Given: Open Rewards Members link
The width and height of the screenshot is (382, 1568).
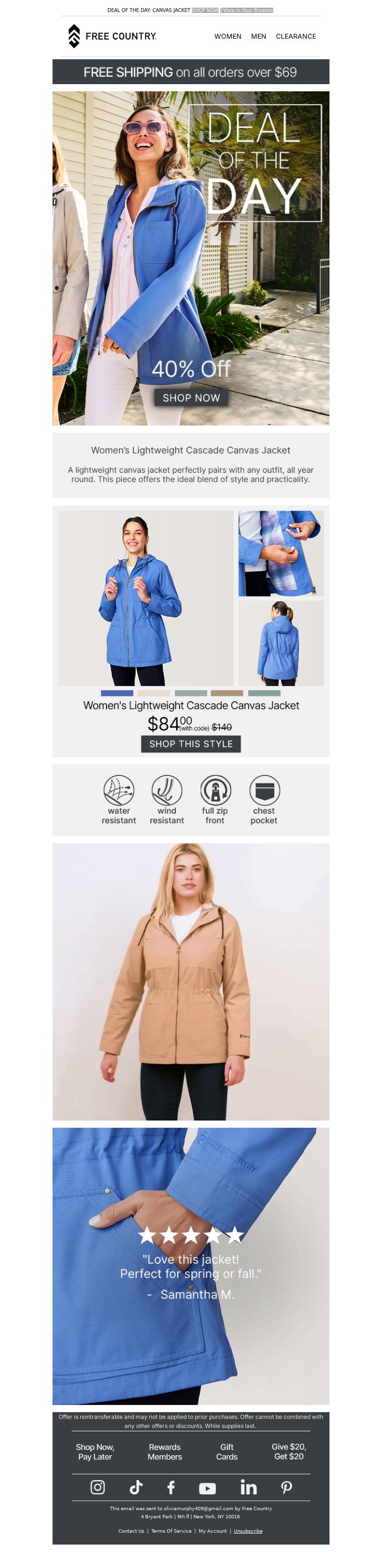Looking at the screenshot, I should pos(165,1452).
